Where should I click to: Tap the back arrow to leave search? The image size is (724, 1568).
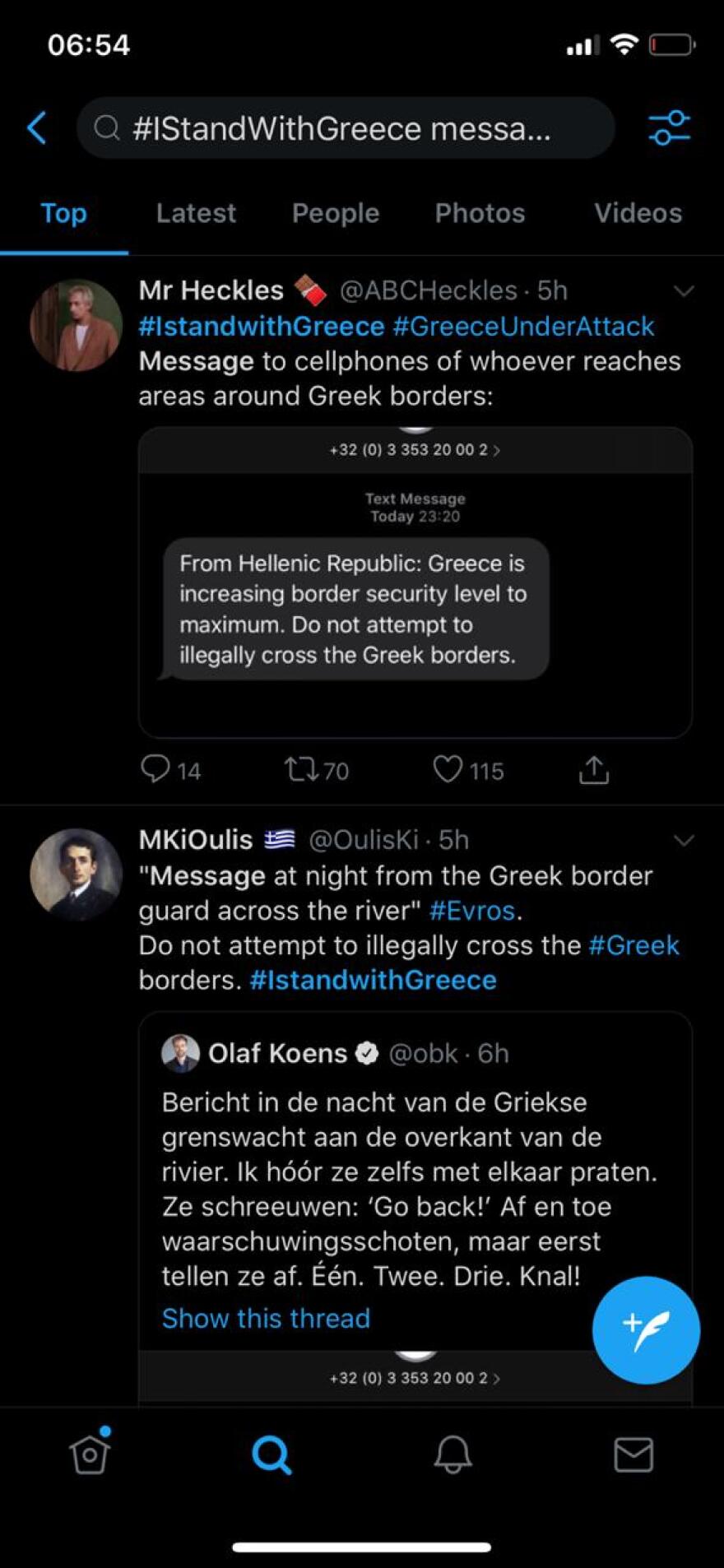coord(36,128)
